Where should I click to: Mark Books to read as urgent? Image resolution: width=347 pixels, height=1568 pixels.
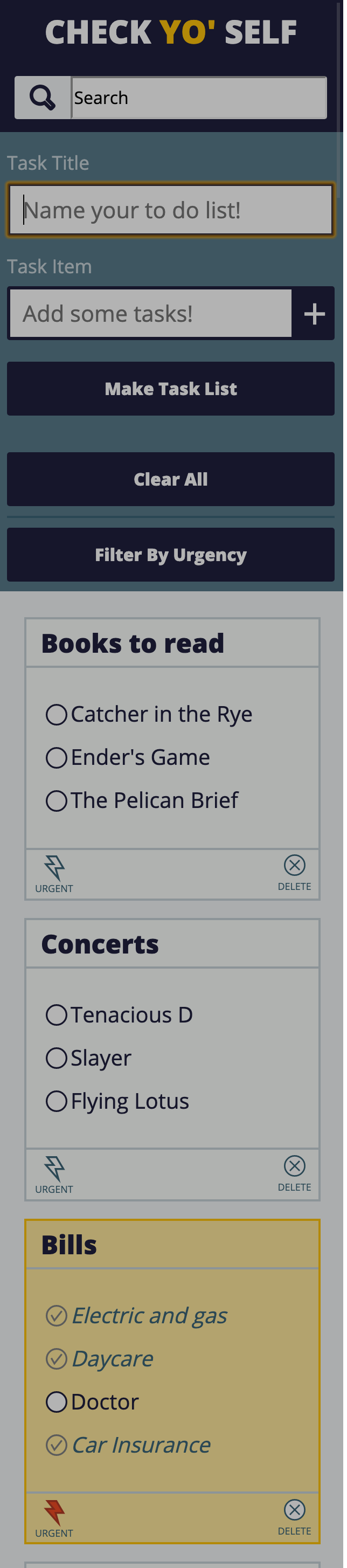pyautogui.click(x=54, y=873)
